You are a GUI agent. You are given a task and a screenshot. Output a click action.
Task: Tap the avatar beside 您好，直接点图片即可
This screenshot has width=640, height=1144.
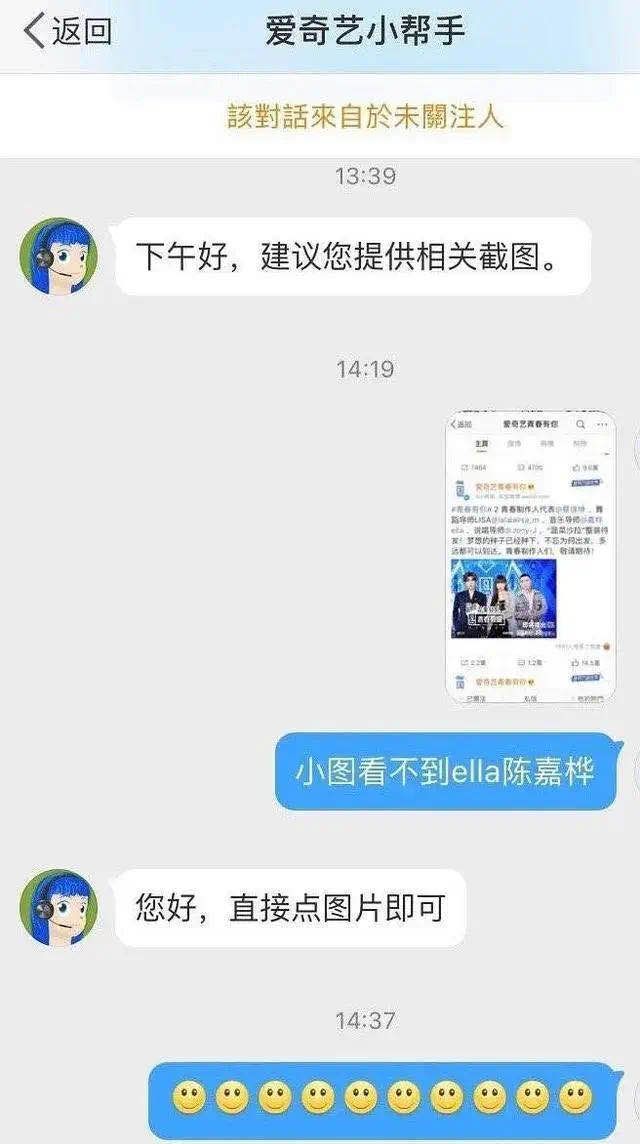coord(59,907)
